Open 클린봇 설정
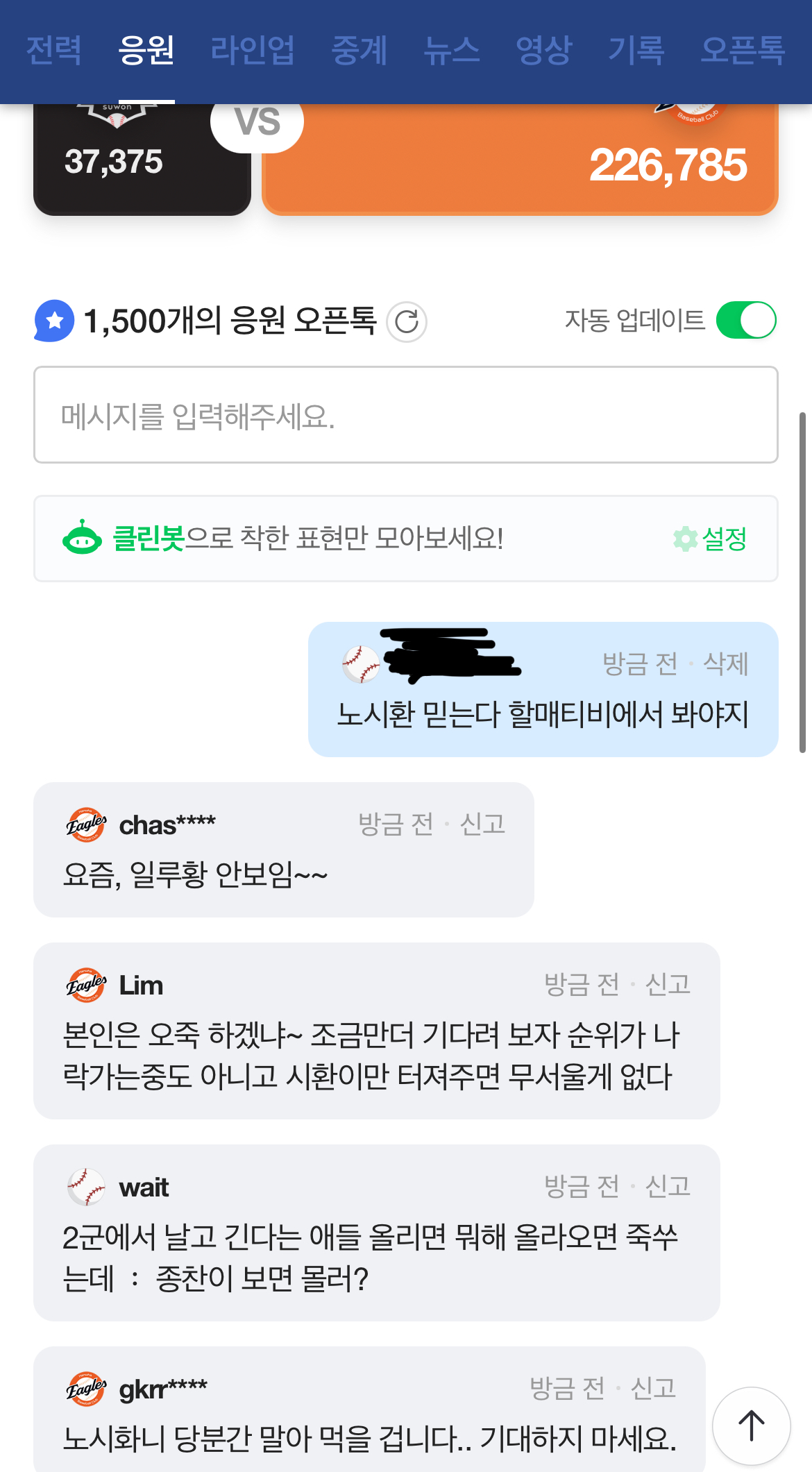 (711, 539)
